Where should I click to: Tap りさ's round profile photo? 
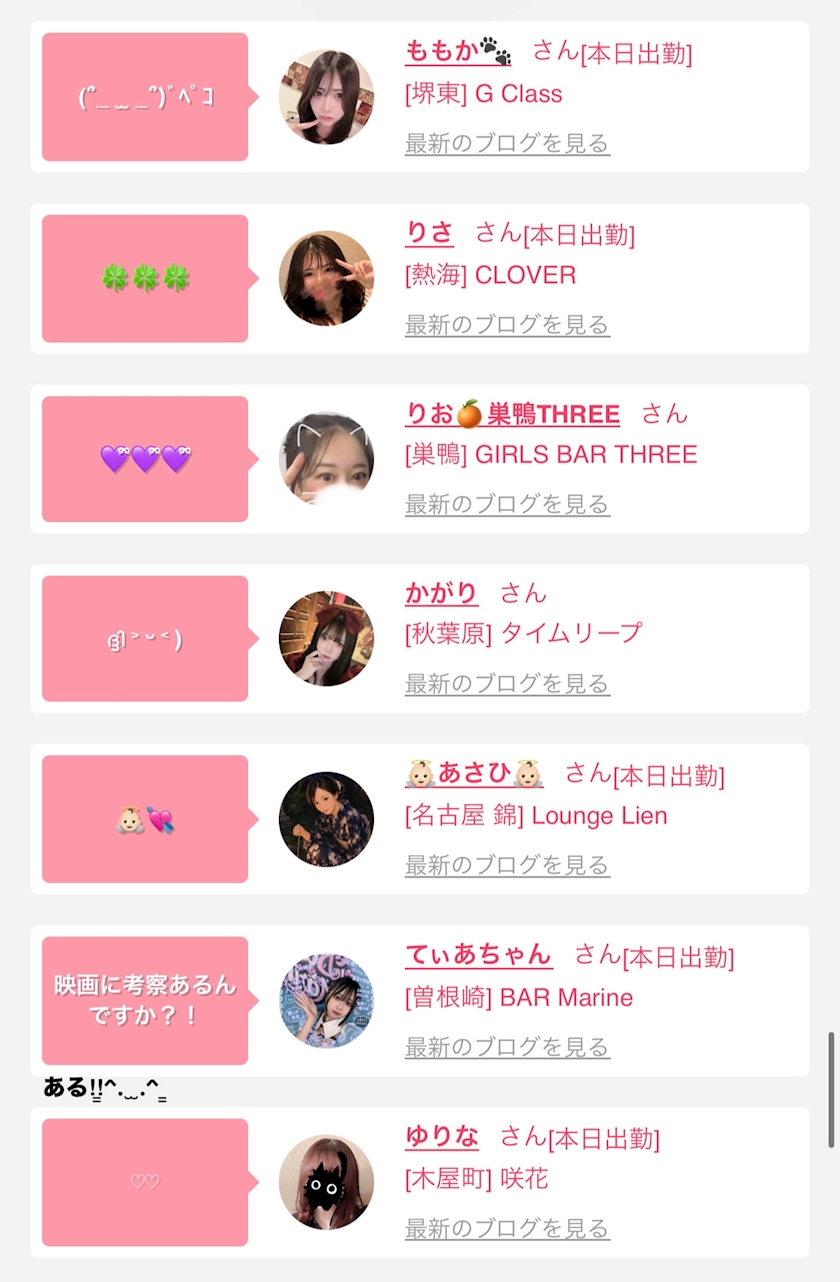tap(326, 279)
